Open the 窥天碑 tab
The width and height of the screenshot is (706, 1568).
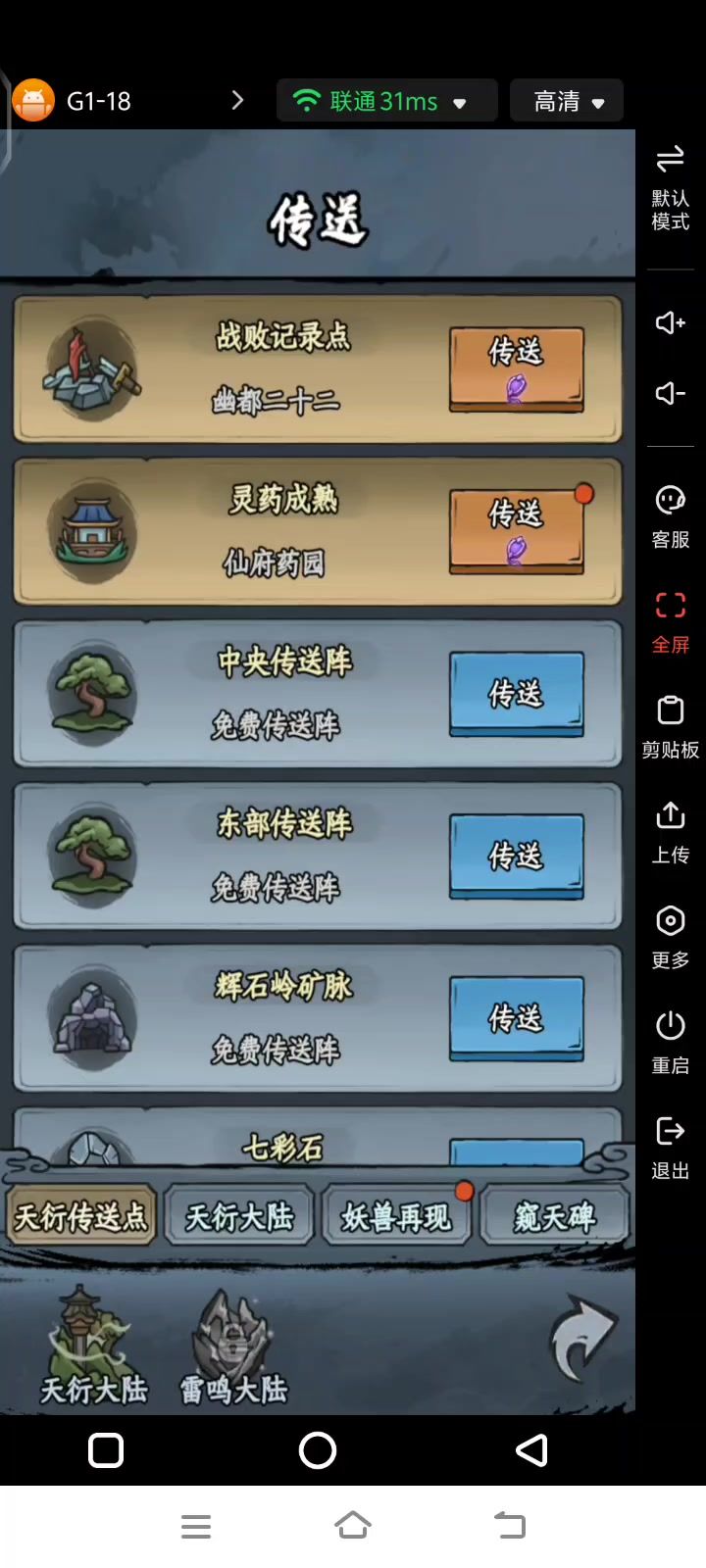pyautogui.click(x=554, y=1217)
